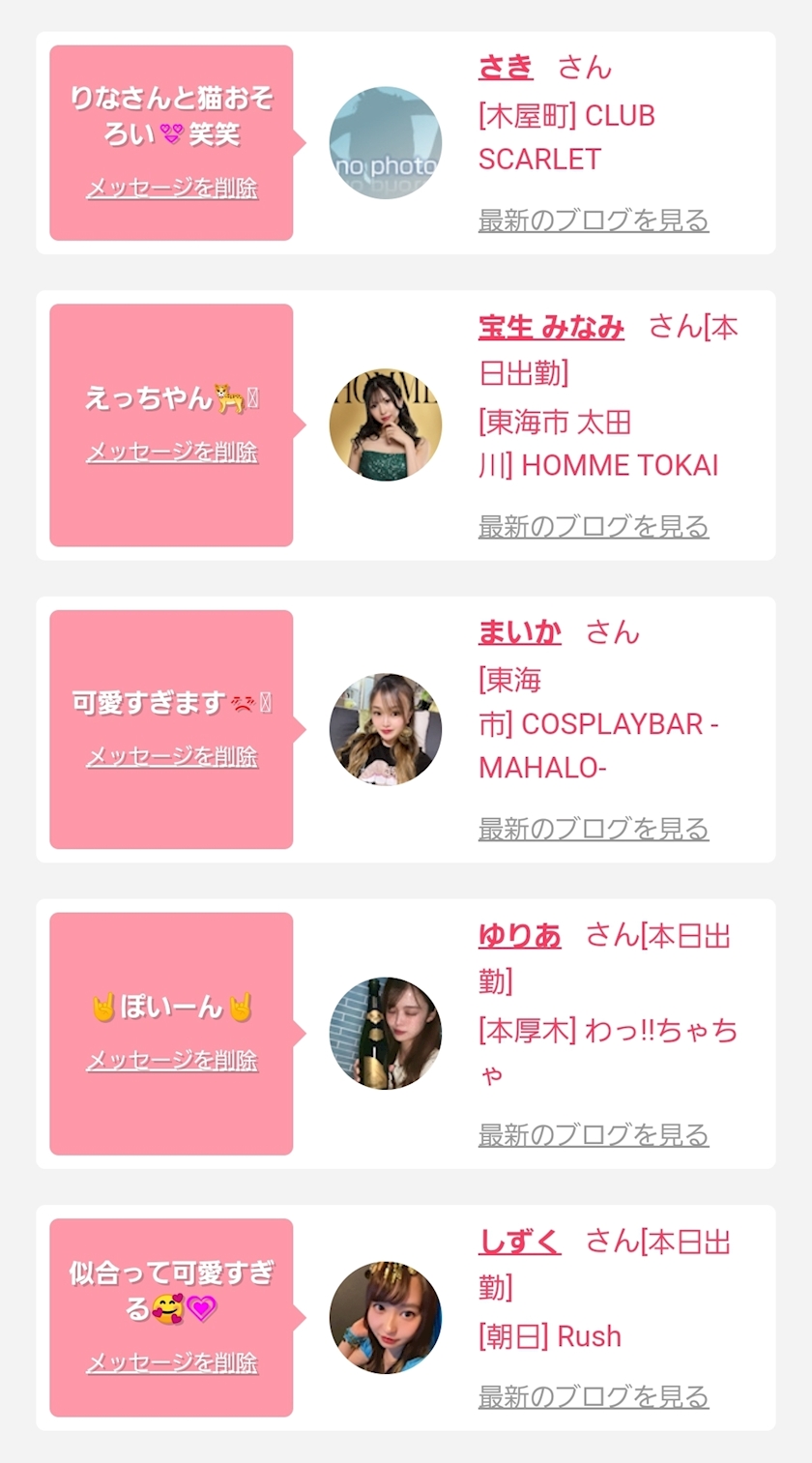View しずく's latest blog
The width and height of the screenshot is (812, 1463).
point(594,1396)
